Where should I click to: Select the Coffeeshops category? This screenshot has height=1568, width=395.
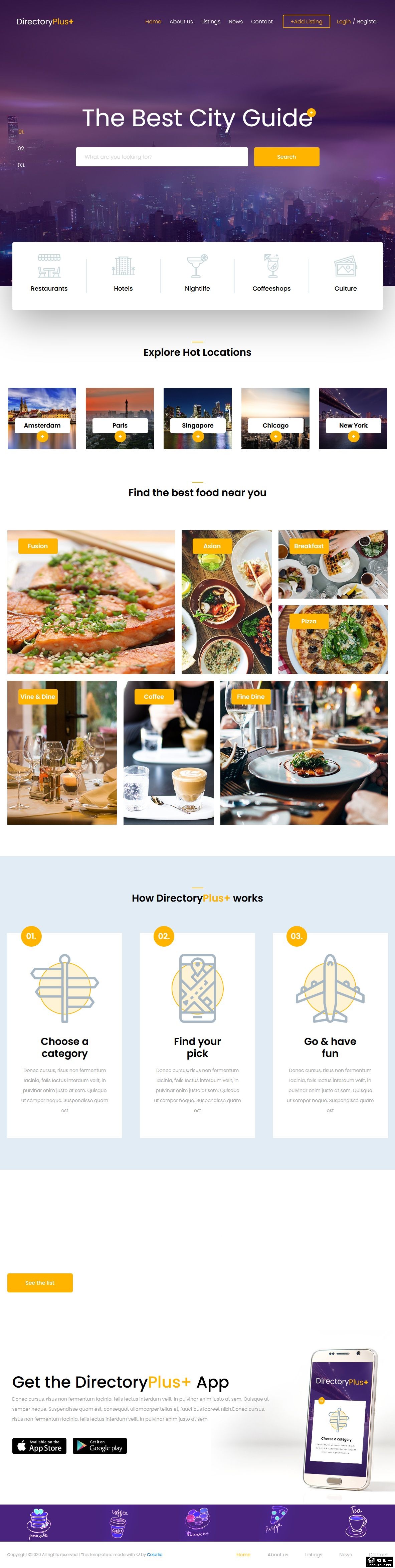[271, 274]
